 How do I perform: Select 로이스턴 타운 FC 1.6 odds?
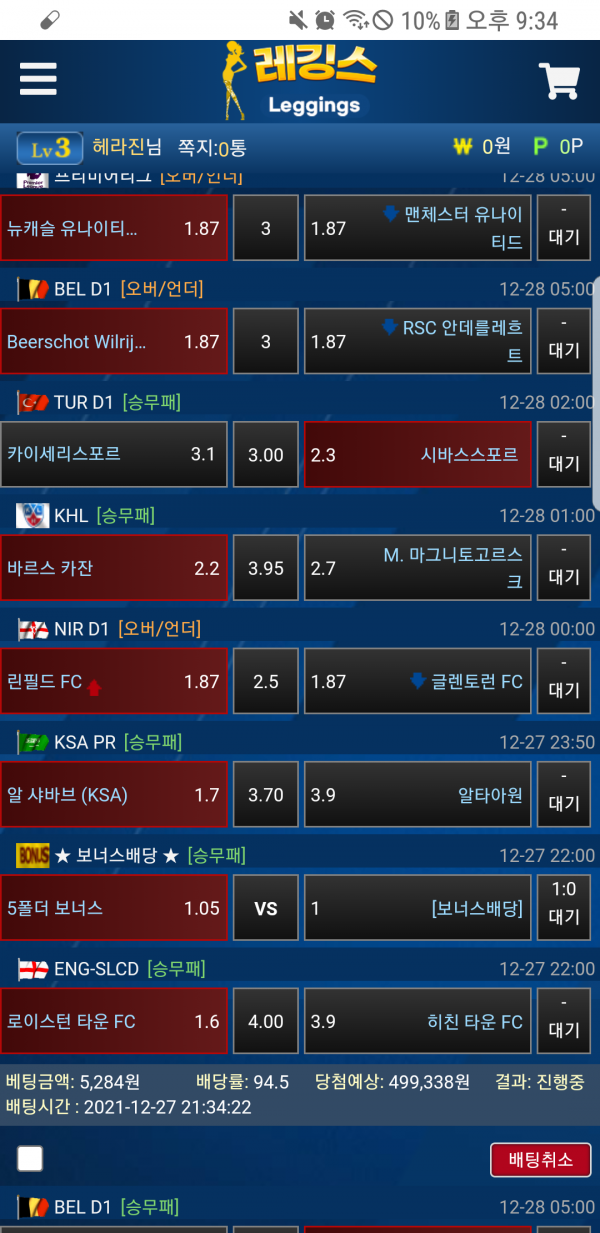coord(114,1021)
